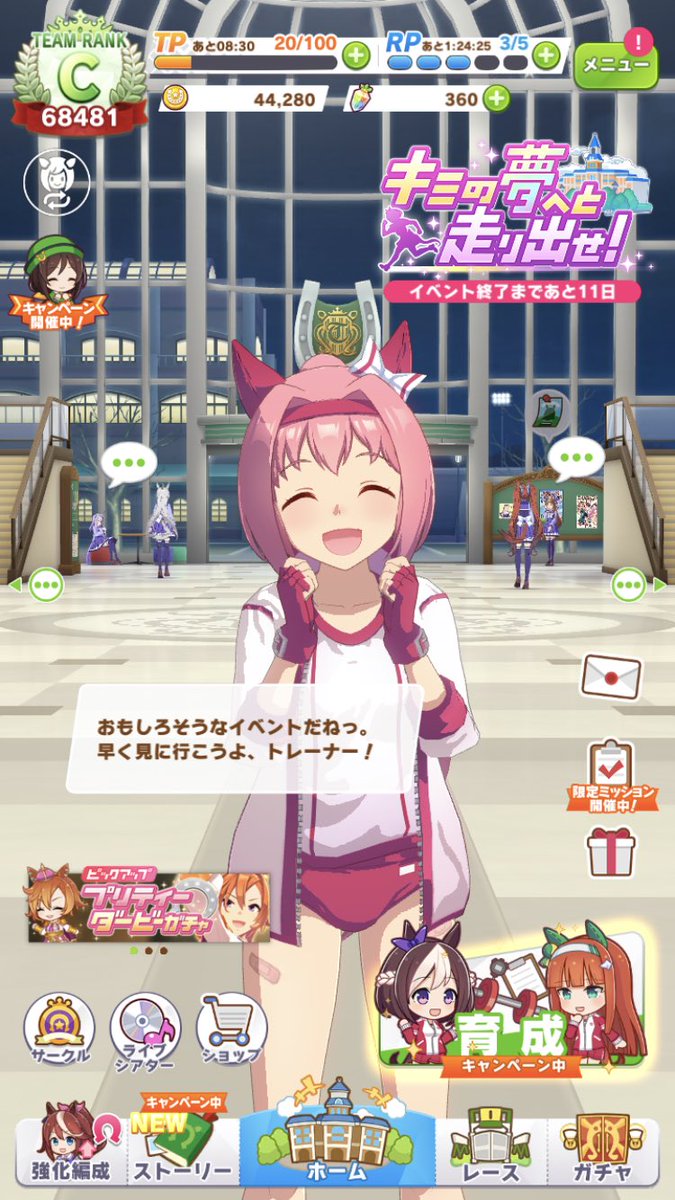
Task: Go to the サークル circle screen
Action: [59, 1028]
